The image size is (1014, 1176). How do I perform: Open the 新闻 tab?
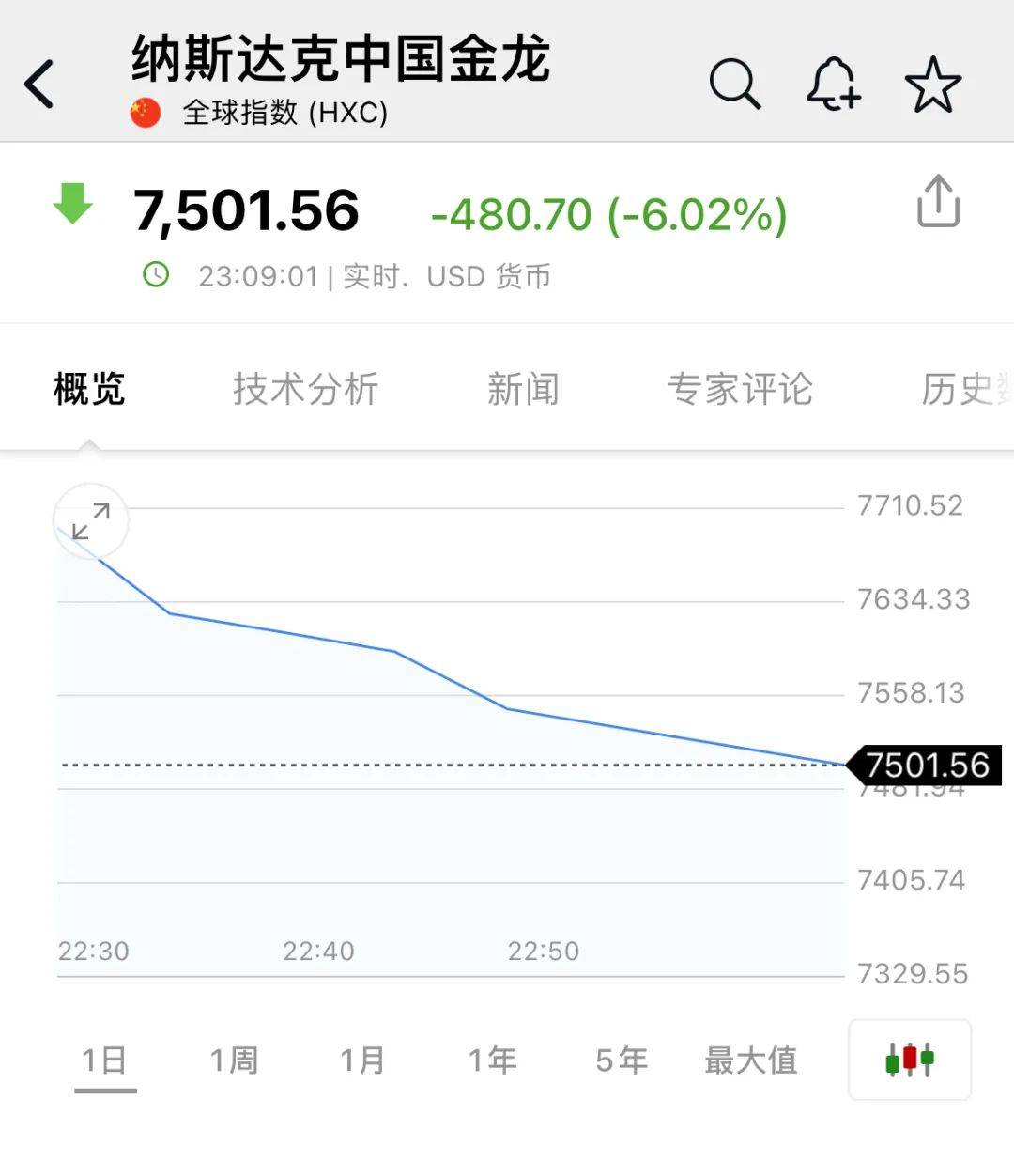(x=524, y=388)
